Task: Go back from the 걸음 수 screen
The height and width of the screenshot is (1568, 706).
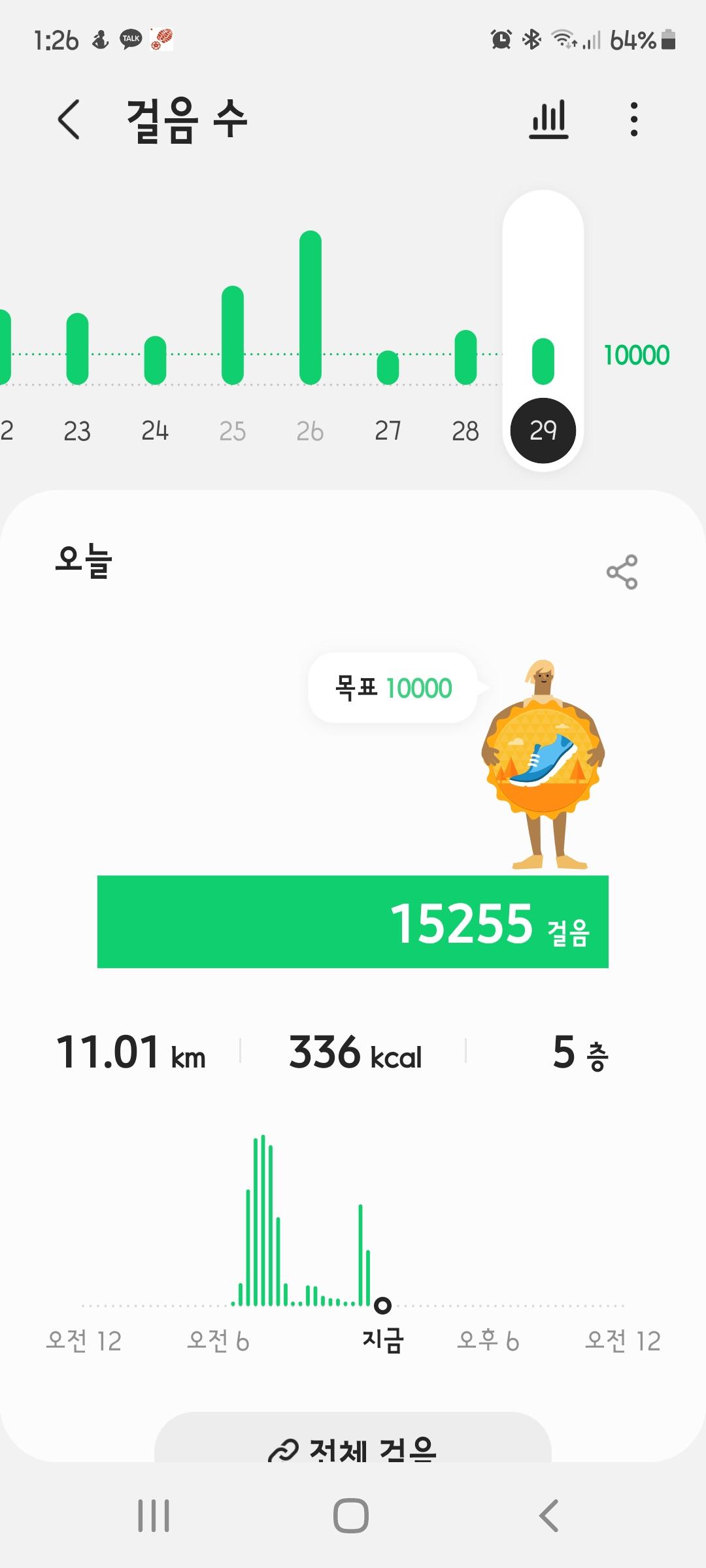Action: (x=69, y=120)
